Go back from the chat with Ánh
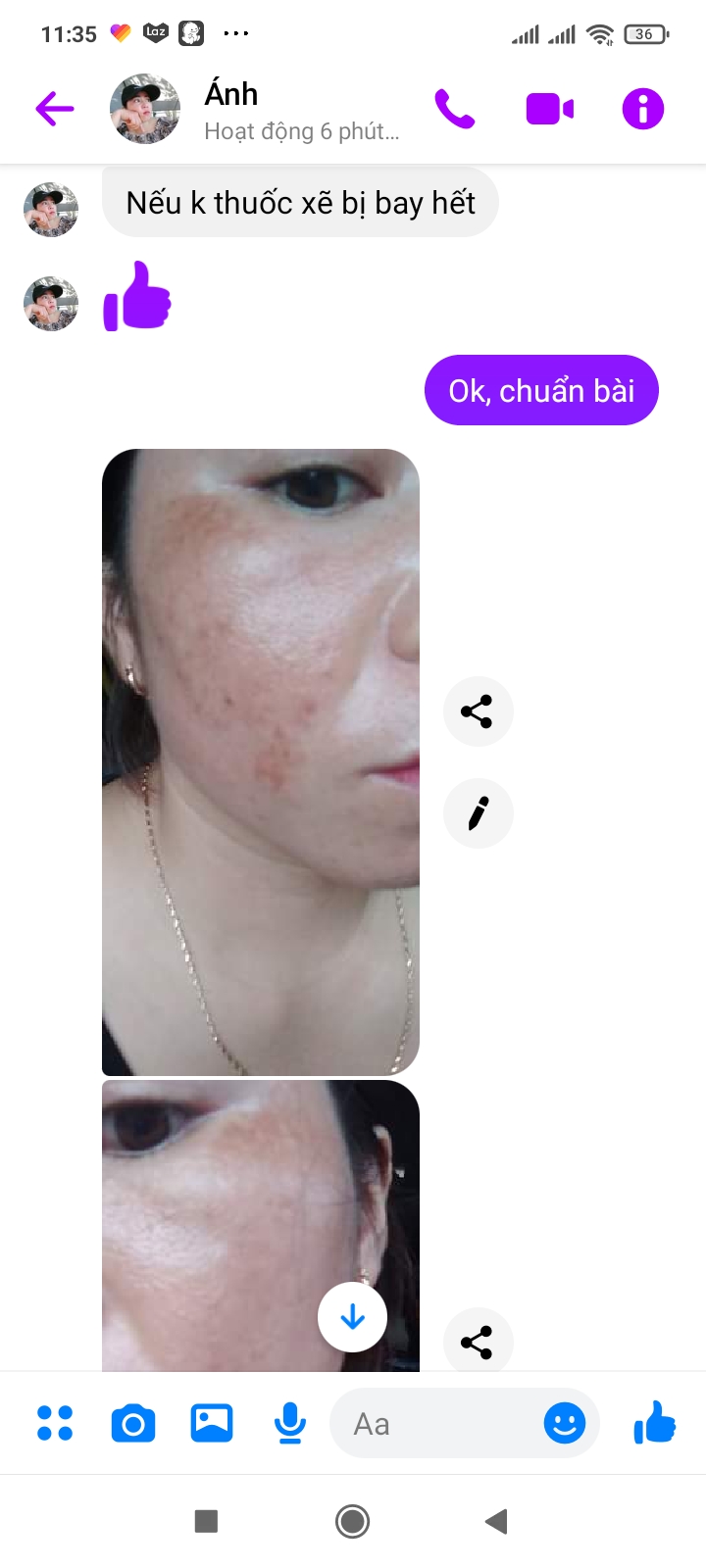Image resolution: width=706 pixels, height=1568 pixels. 55,109
